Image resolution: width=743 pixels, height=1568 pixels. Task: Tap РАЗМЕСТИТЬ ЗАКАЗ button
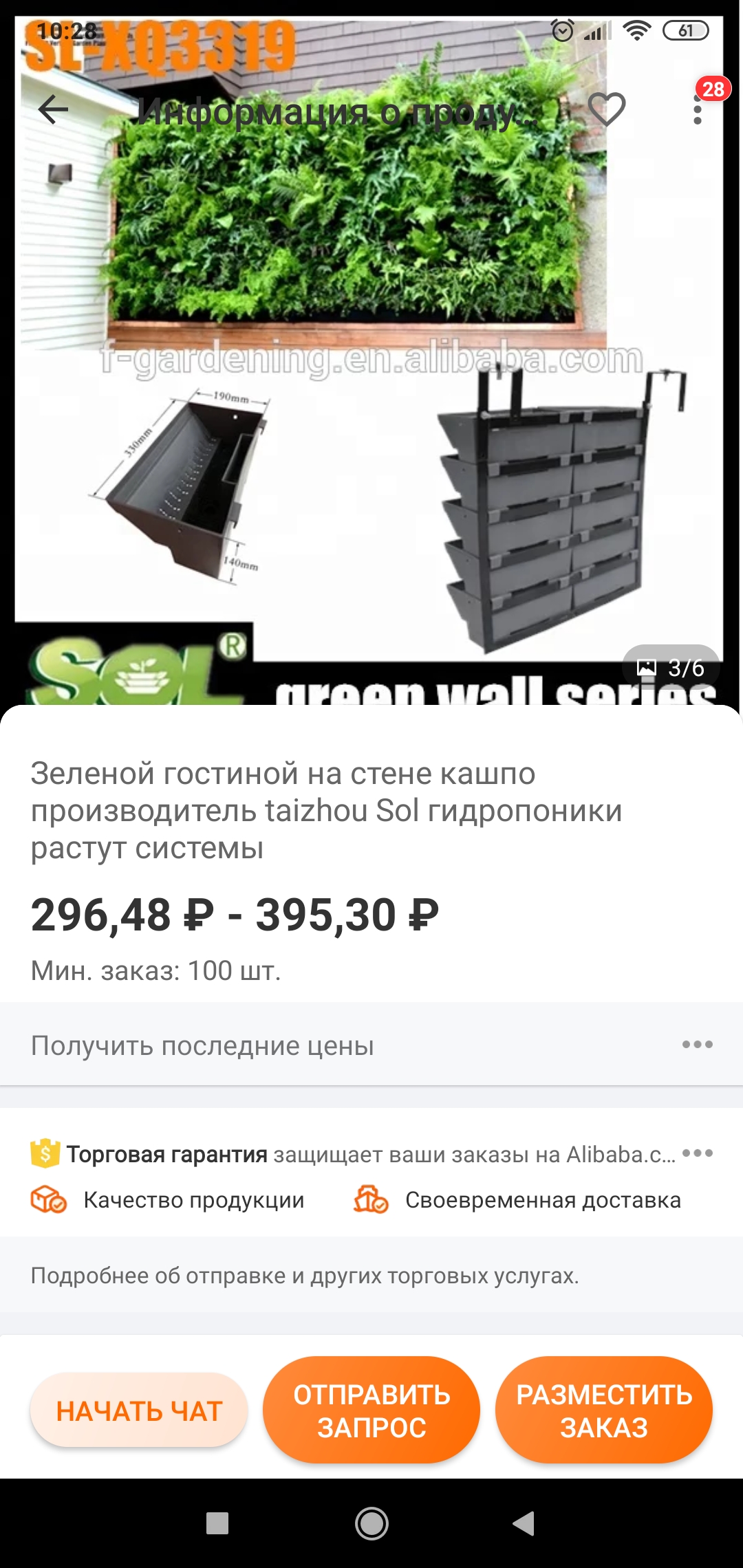[x=604, y=1411]
